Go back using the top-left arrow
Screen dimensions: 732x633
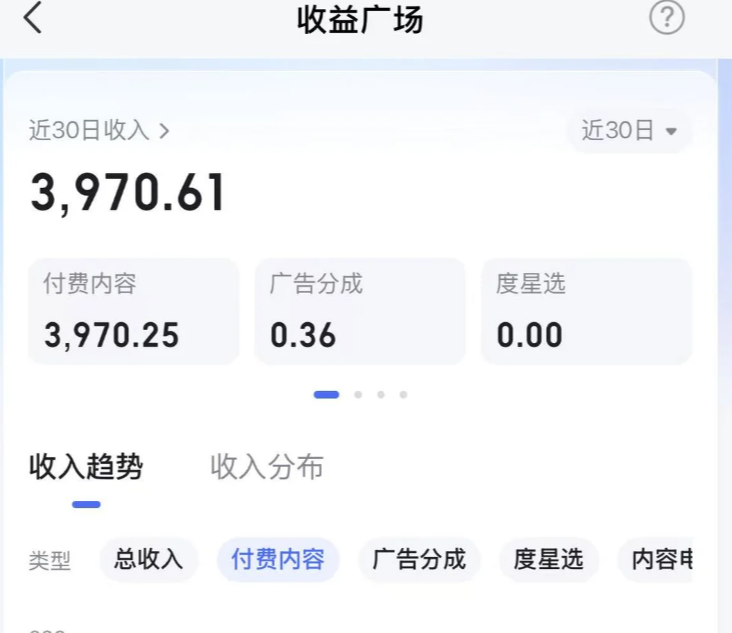[33, 17]
